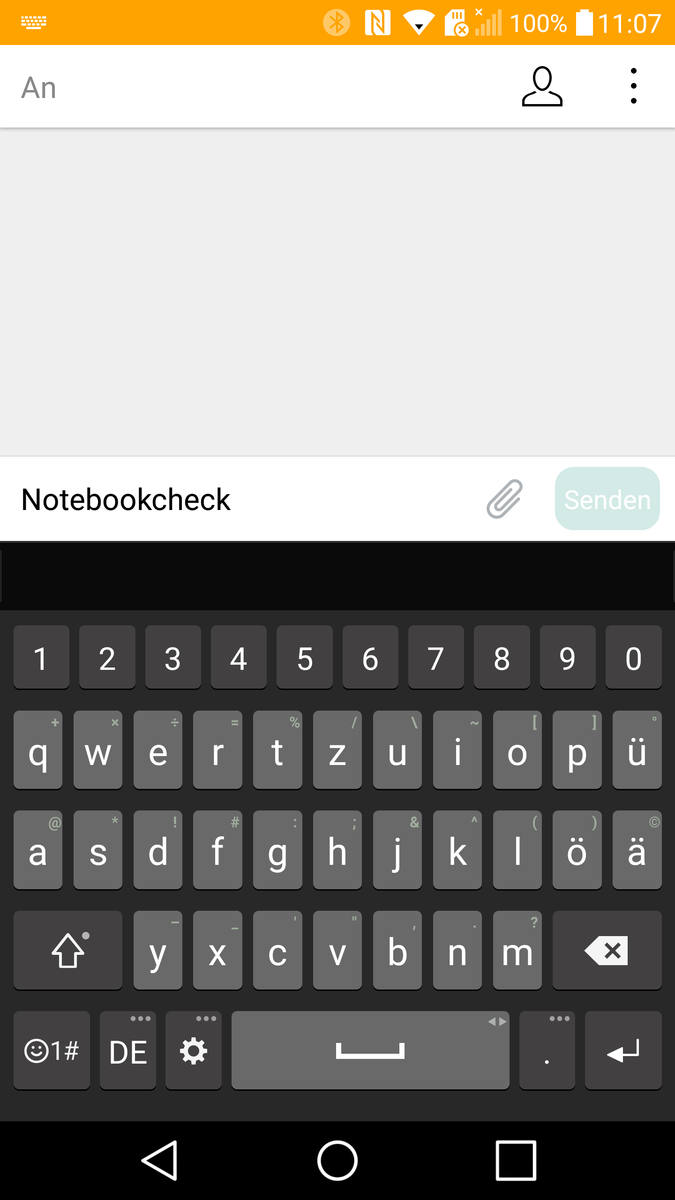Switch keyboard language with DE key
This screenshot has width=675, height=1200.
pos(128,1051)
